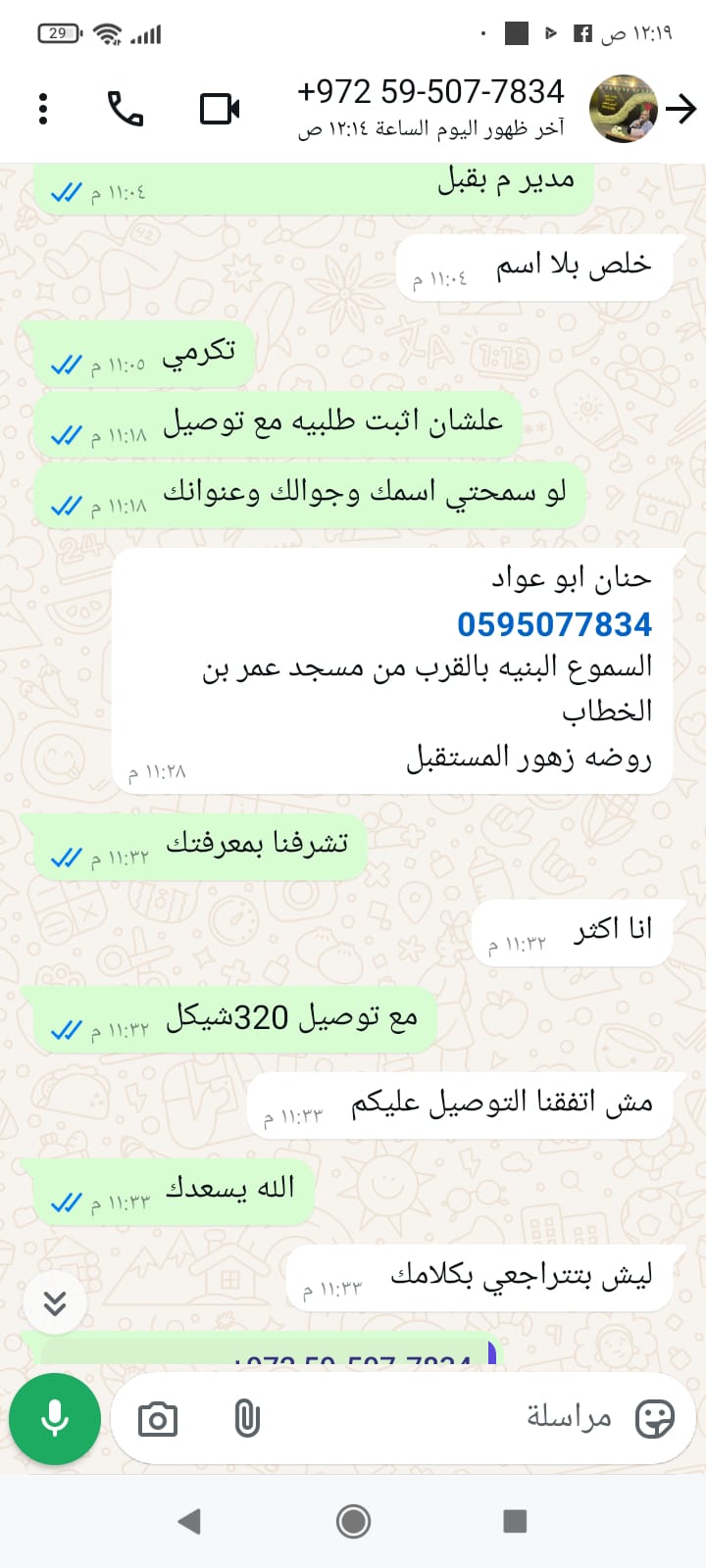Start a video call with this contact
Viewport: 706px width, 1568px height.
tap(220, 109)
